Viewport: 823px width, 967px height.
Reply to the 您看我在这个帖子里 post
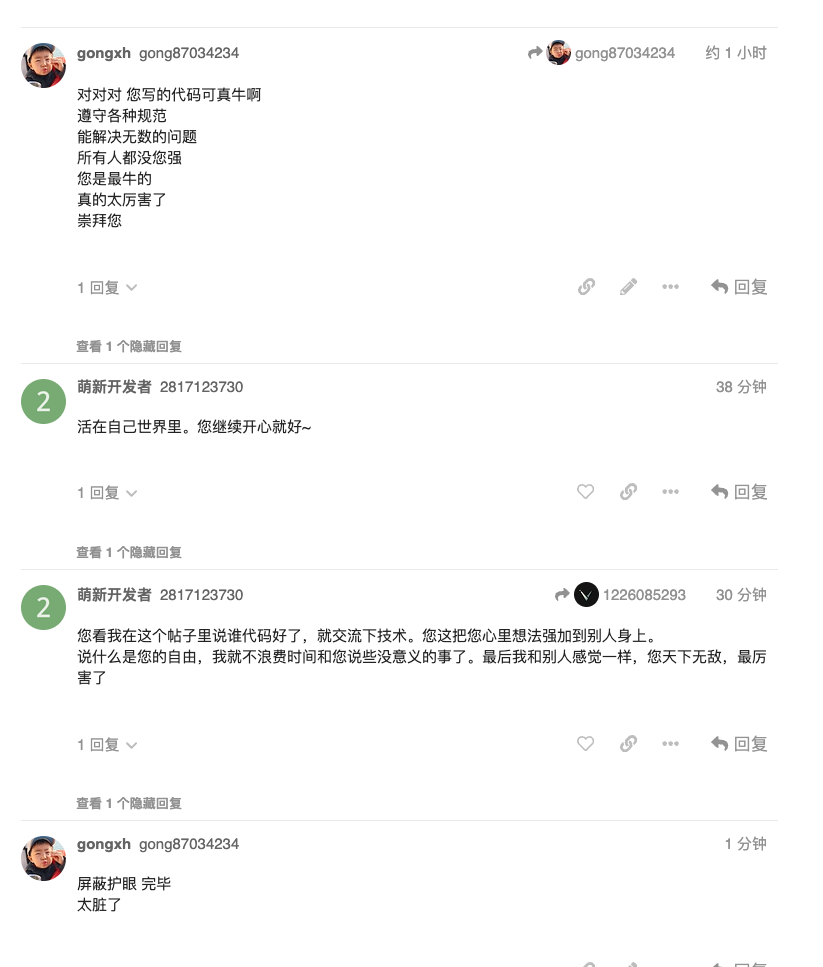tap(739, 744)
